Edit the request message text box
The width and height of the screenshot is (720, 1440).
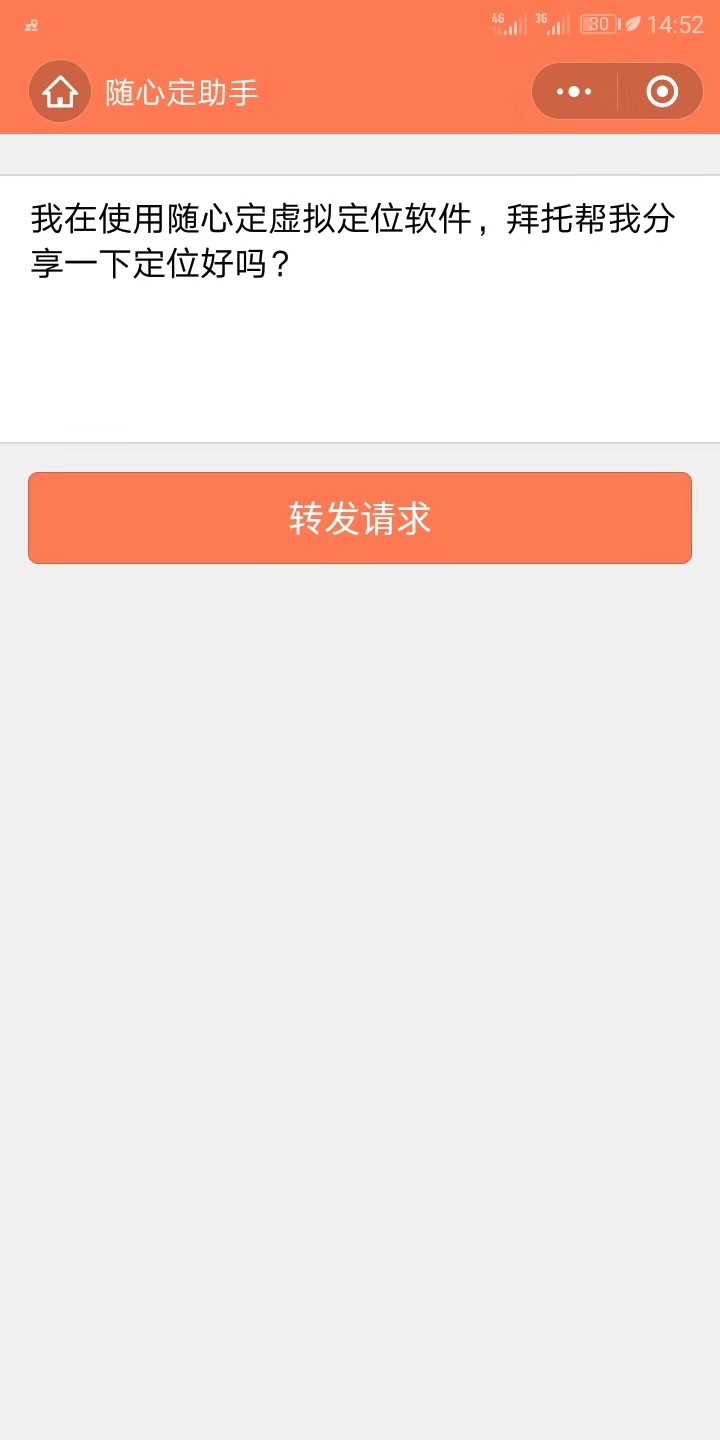point(360,309)
